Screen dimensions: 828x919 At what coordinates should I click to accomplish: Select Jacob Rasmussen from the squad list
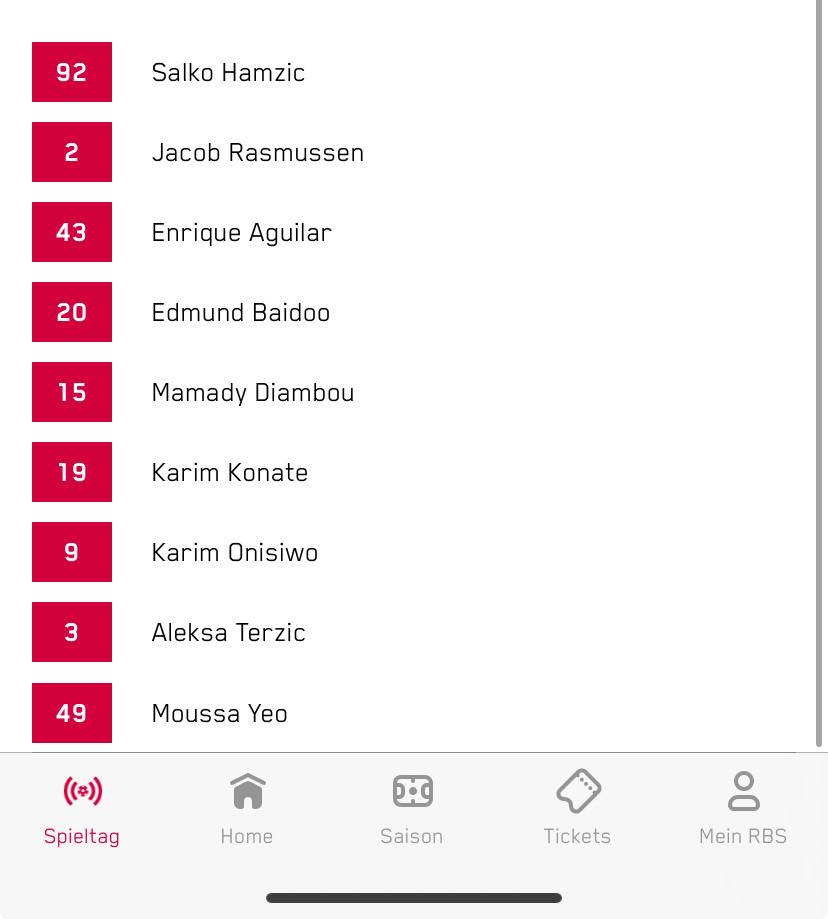point(257,152)
